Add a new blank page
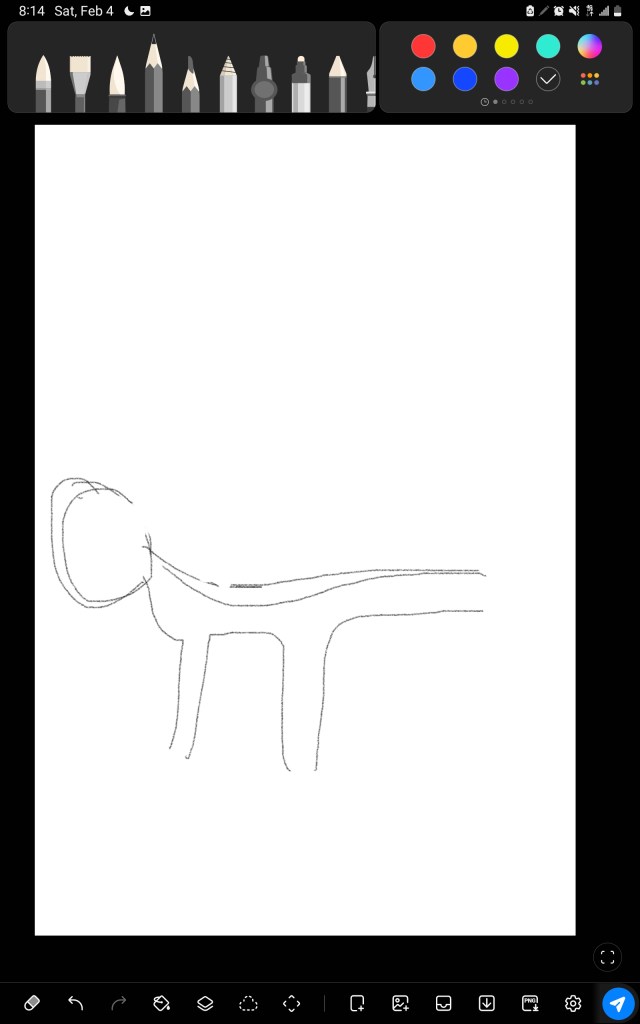Image resolution: width=640 pixels, height=1024 pixels. coord(357,1003)
